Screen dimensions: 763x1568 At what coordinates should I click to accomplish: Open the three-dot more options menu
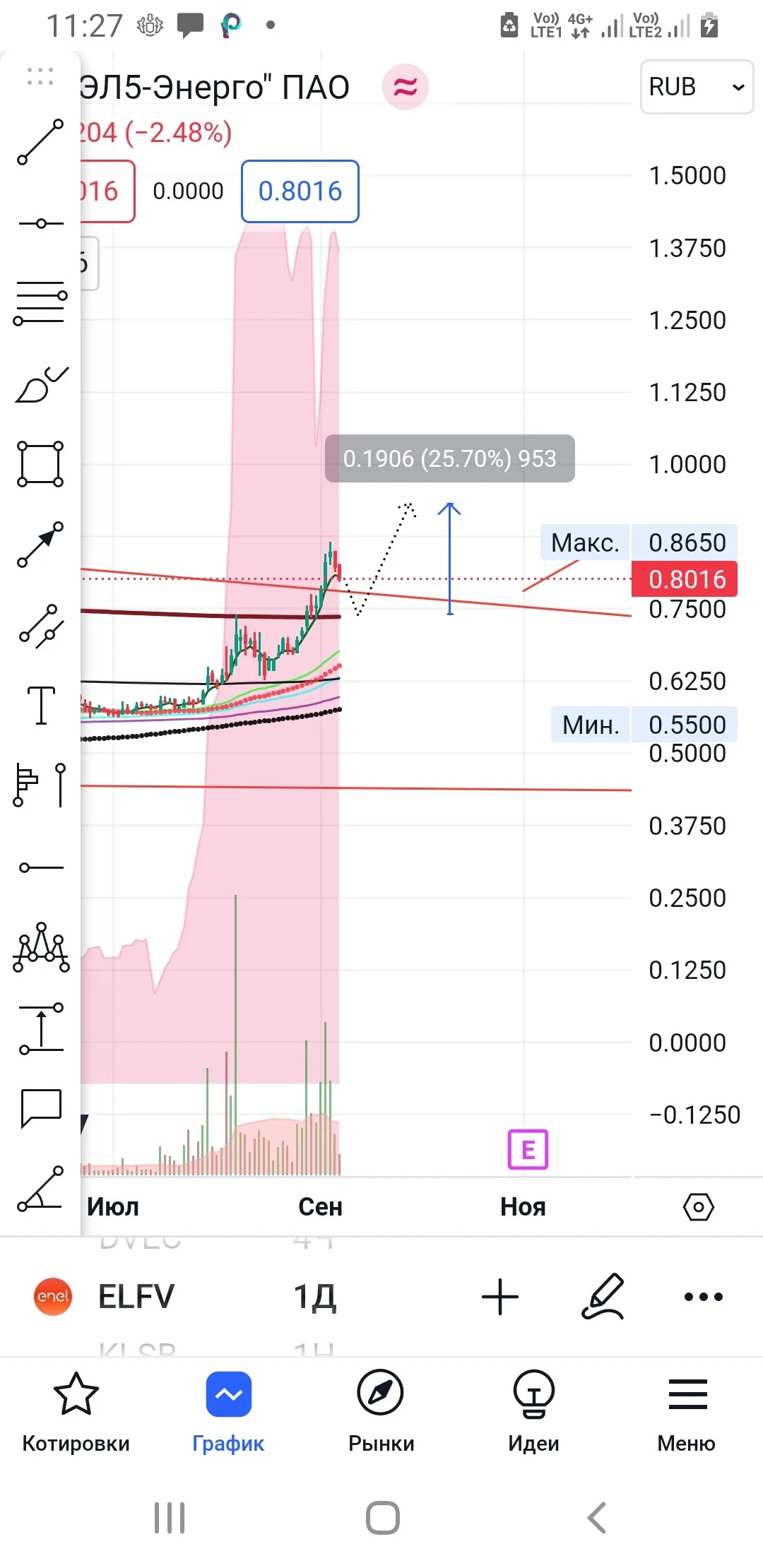[704, 1296]
